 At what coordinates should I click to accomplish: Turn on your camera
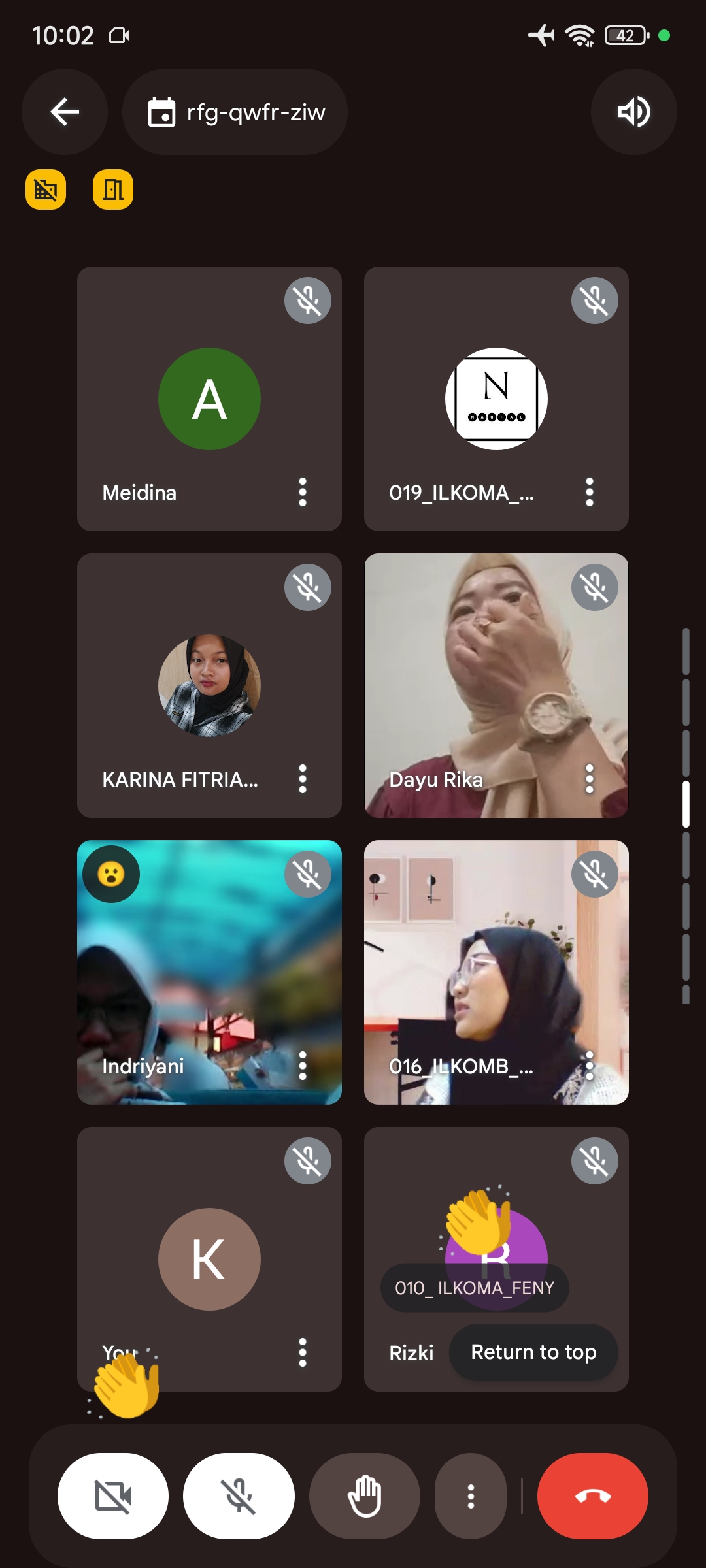(113, 1495)
